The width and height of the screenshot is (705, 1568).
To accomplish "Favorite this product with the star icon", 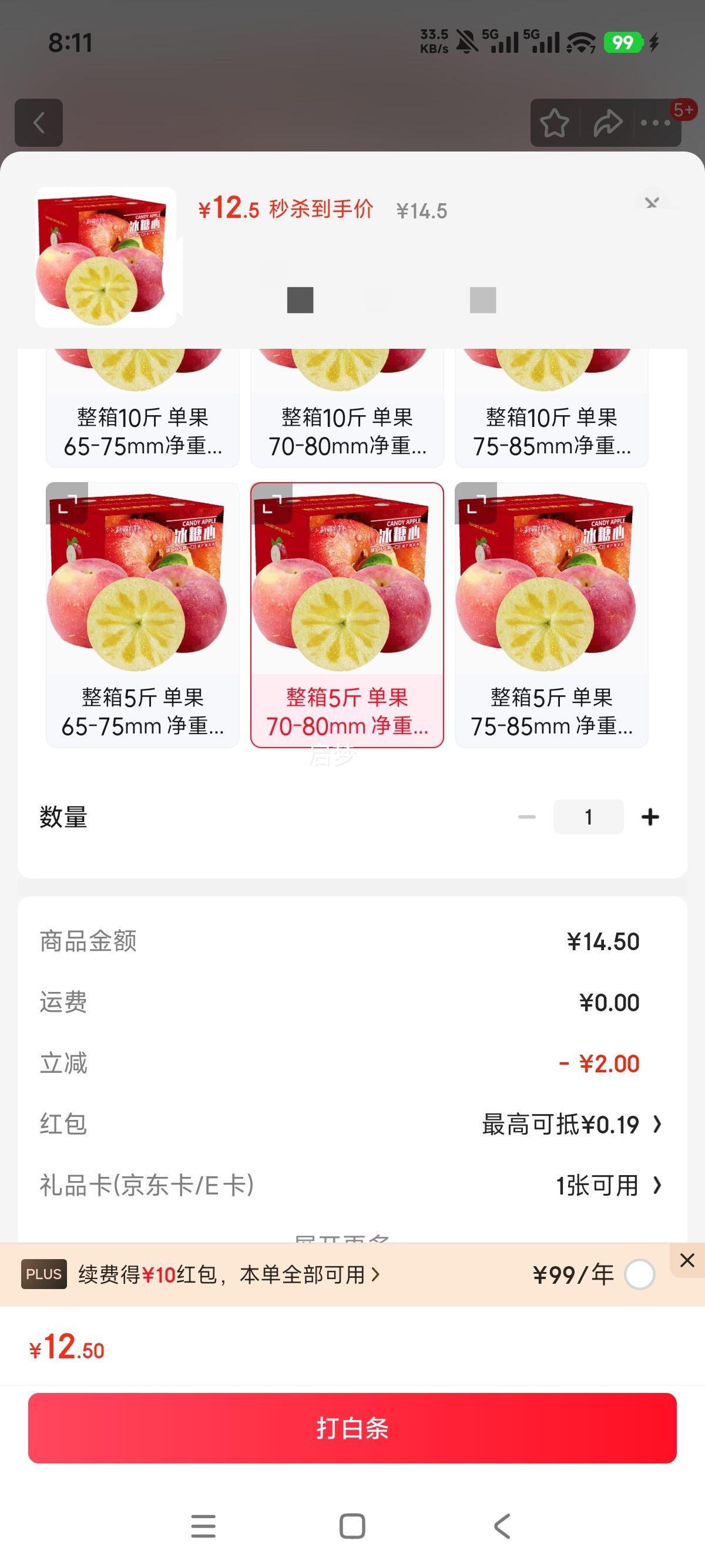I will coord(554,123).
